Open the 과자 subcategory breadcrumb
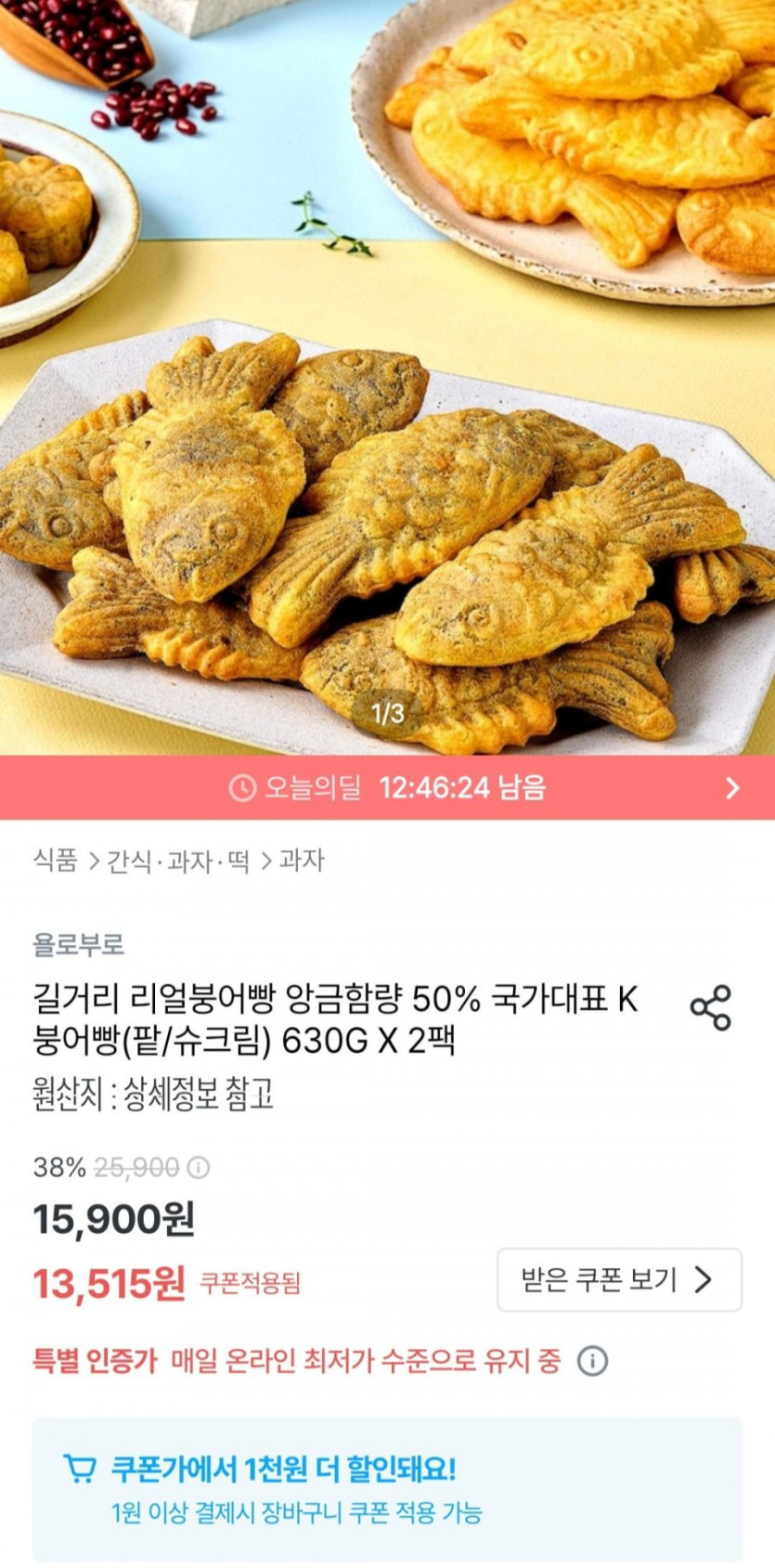Screen dimensions: 775x1568 click(x=302, y=861)
